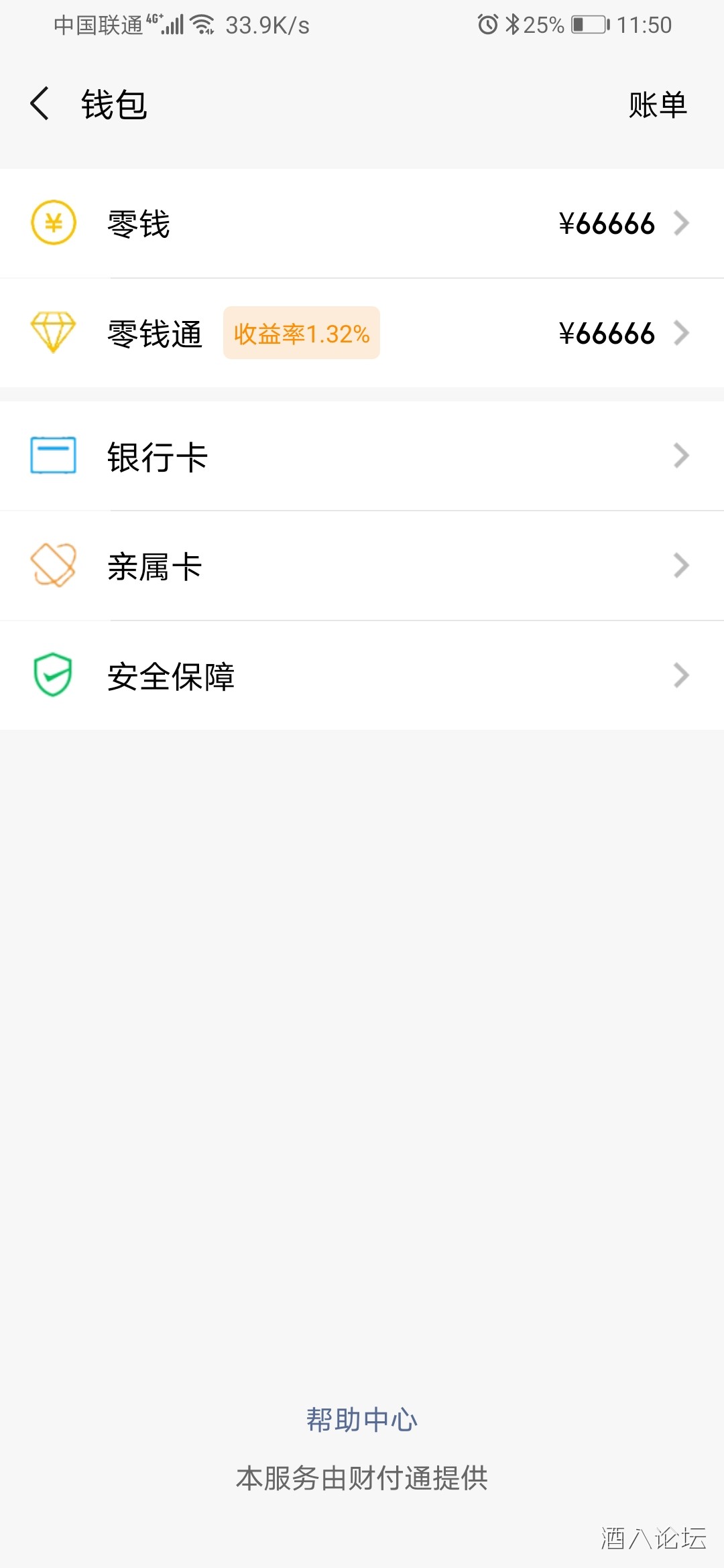Select the blue bank card 银行卡 icon
The height and width of the screenshot is (1568, 724).
(54, 455)
